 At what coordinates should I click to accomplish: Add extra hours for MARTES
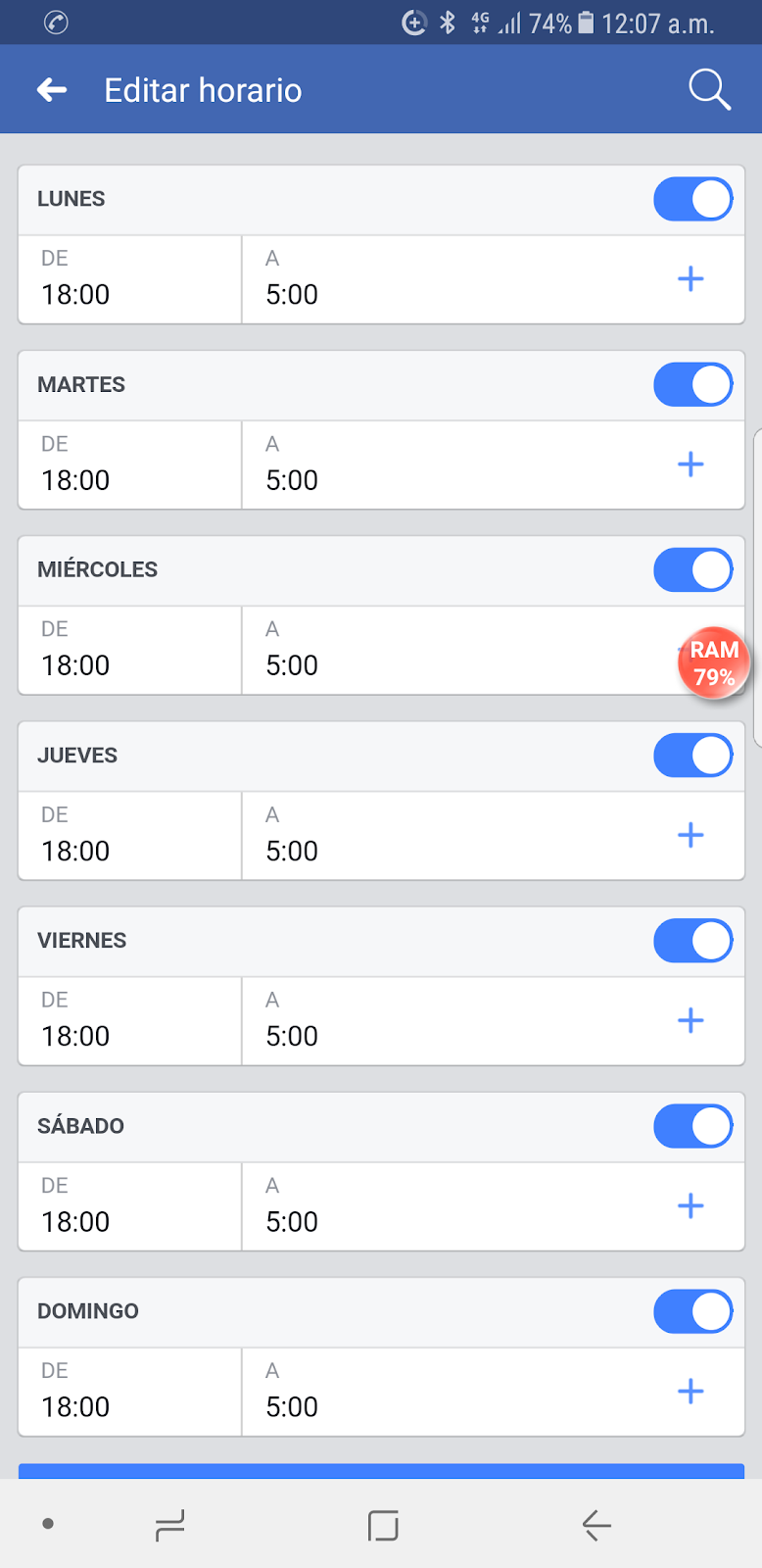click(691, 465)
